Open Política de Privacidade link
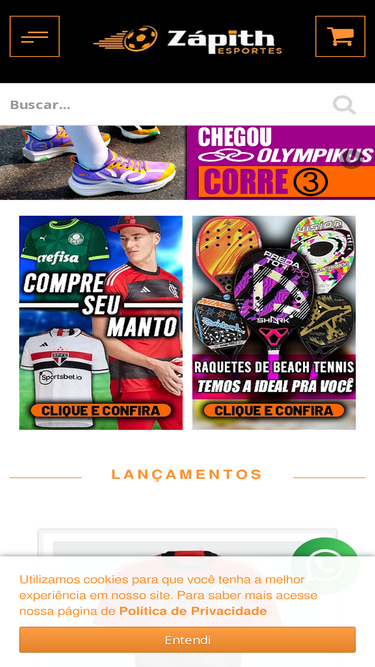Image resolution: width=375 pixels, height=667 pixels. (193, 611)
